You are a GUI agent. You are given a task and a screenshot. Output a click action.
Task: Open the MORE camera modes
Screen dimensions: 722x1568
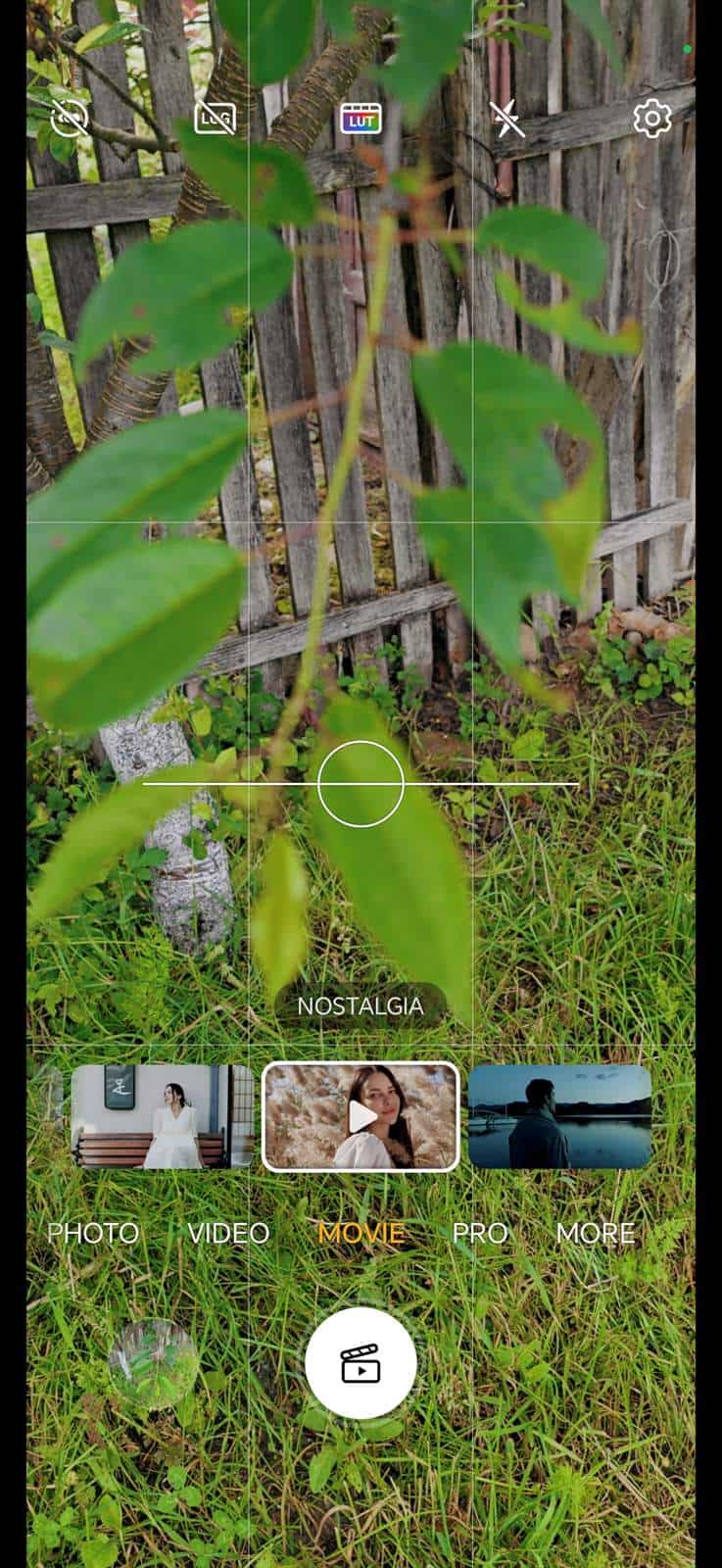point(596,1233)
